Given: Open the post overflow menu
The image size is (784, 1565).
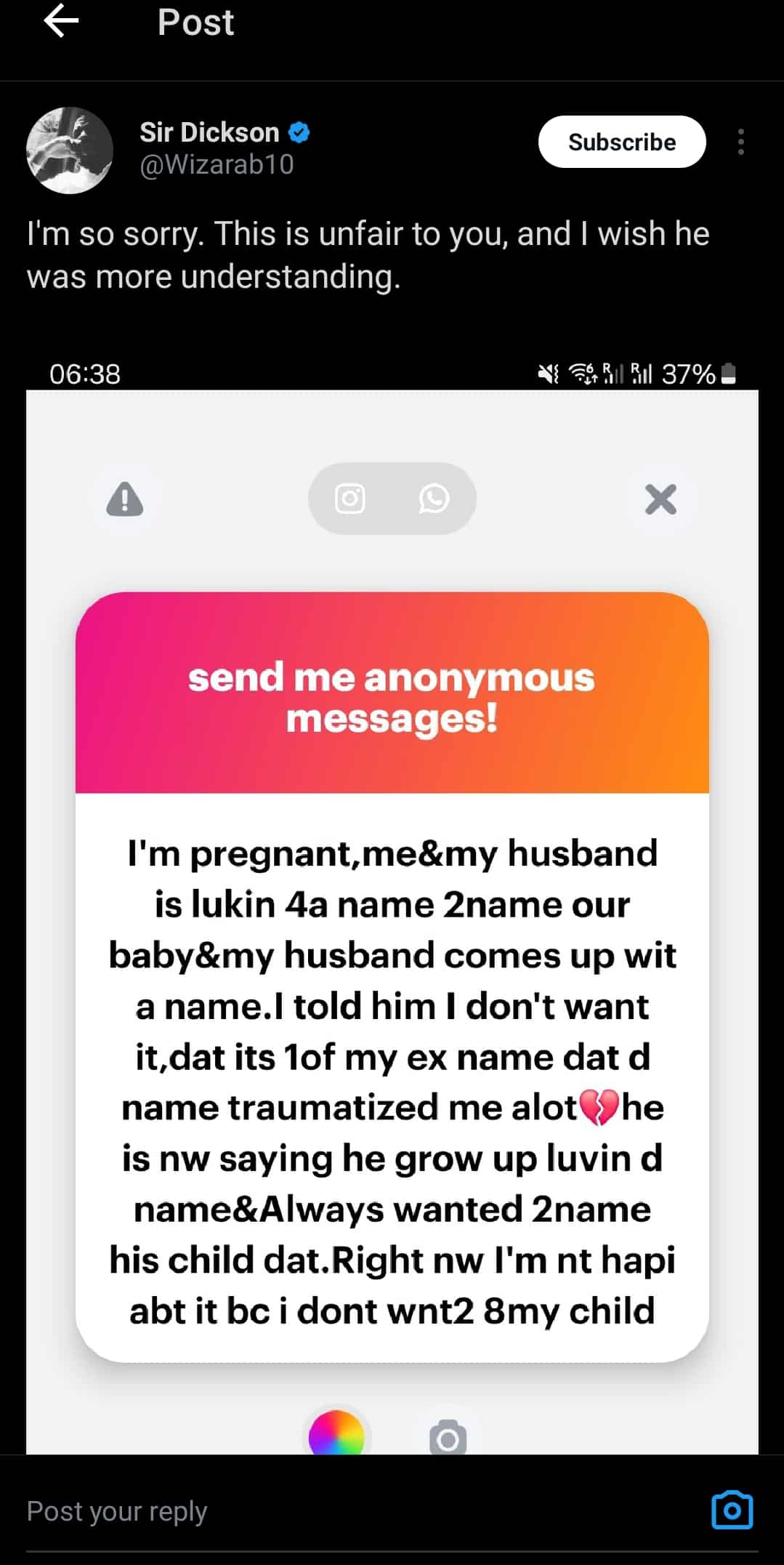Looking at the screenshot, I should pyautogui.click(x=740, y=142).
